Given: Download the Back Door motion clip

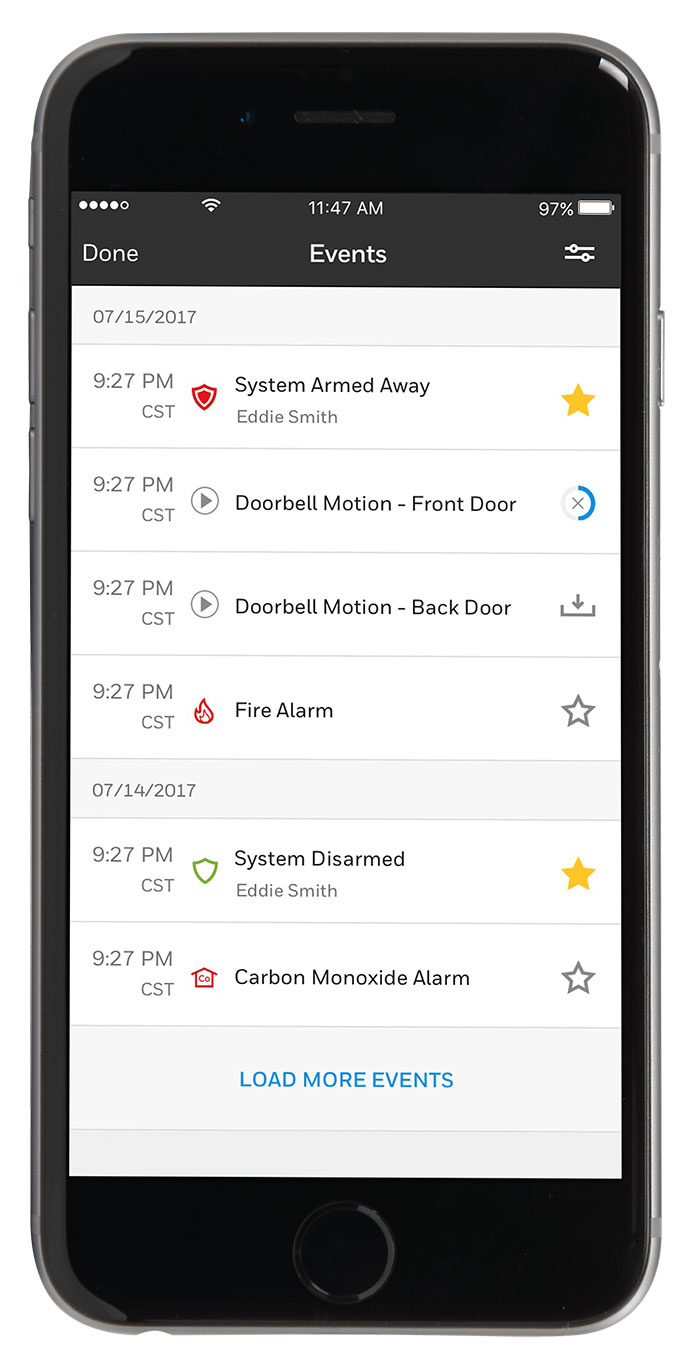Looking at the screenshot, I should coord(578,606).
